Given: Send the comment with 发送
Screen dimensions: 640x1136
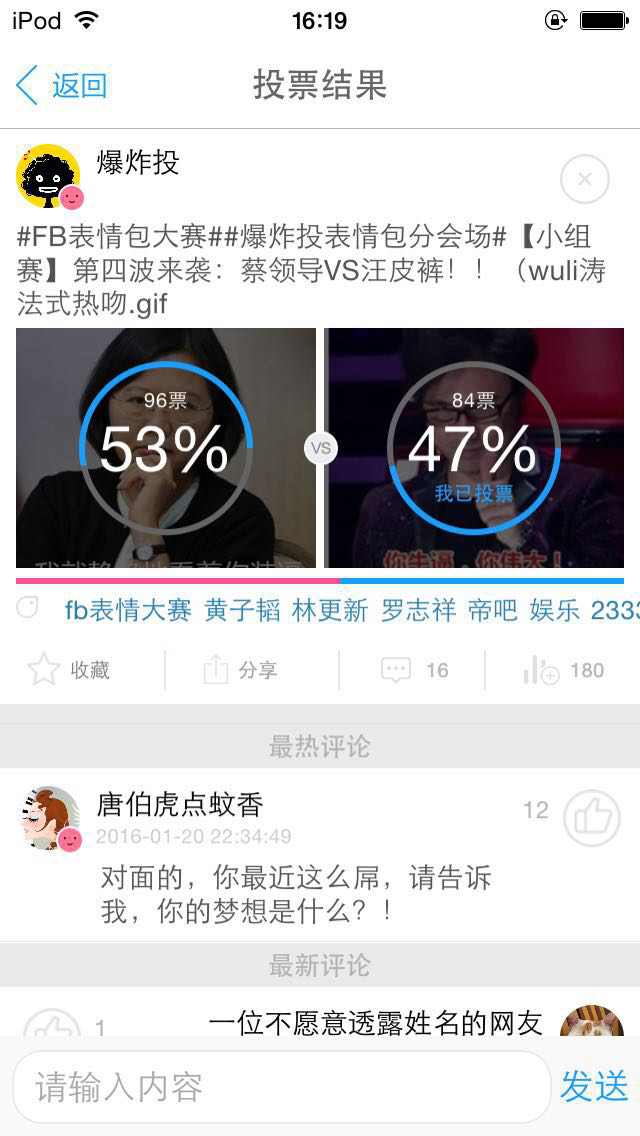Looking at the screenshot, I should 594,1086.
